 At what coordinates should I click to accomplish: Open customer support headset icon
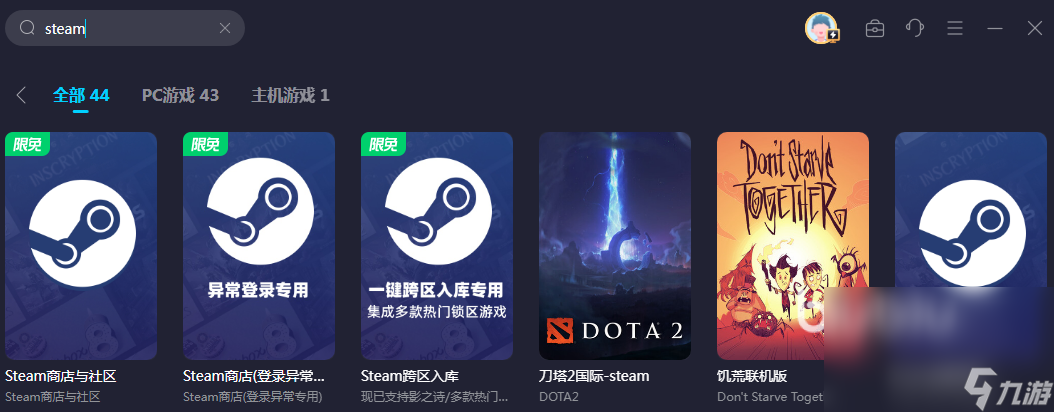914,28
